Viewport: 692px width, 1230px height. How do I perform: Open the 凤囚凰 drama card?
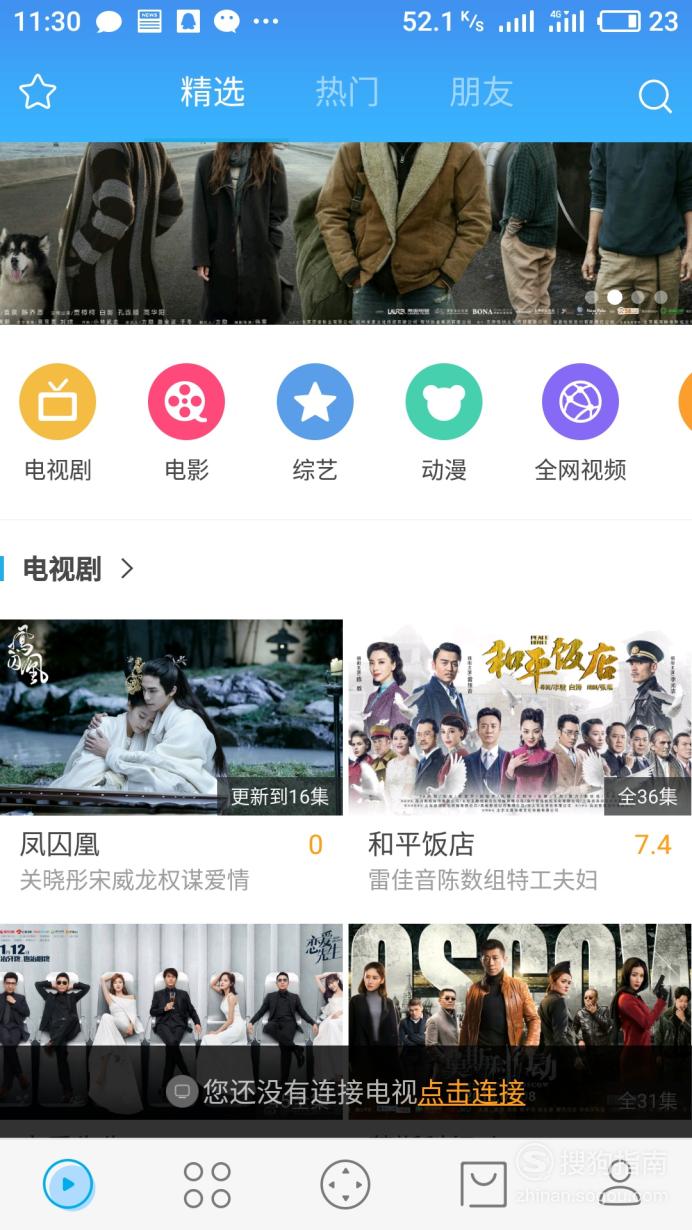click(x=171, y=757)
